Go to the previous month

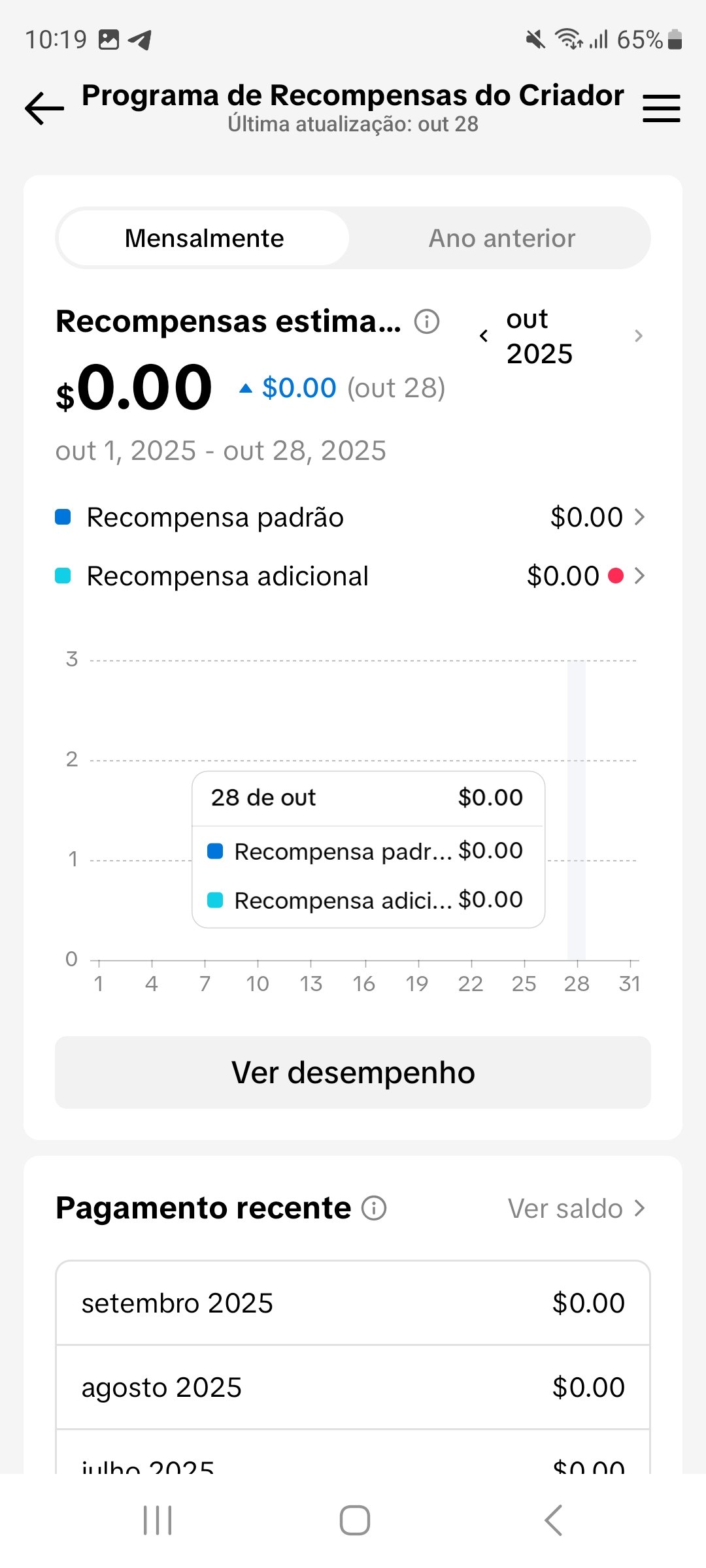[484, 336]
